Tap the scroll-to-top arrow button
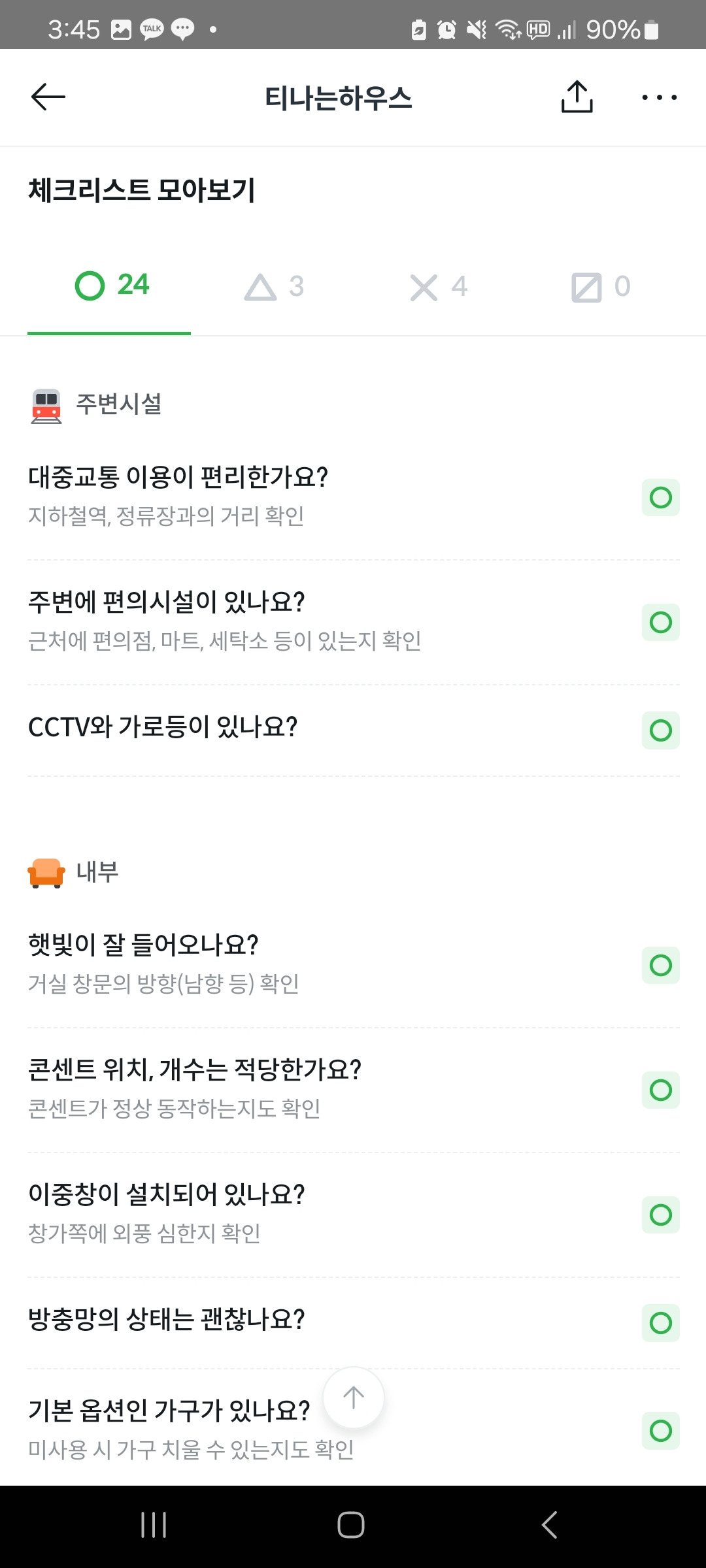Image resolution: width=706 pixels, height=1568 pixels. click(352, 1397)
